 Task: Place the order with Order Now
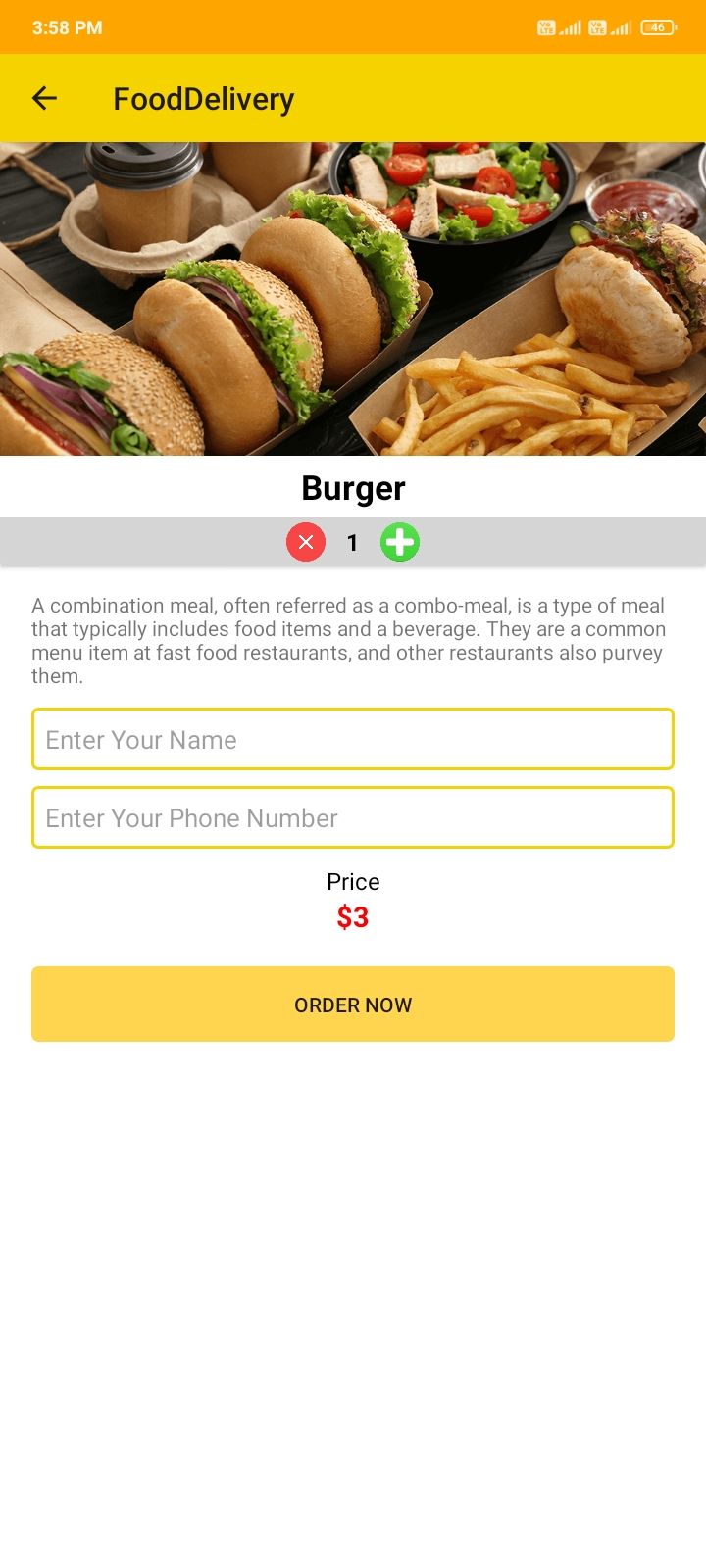(353, 1004)
